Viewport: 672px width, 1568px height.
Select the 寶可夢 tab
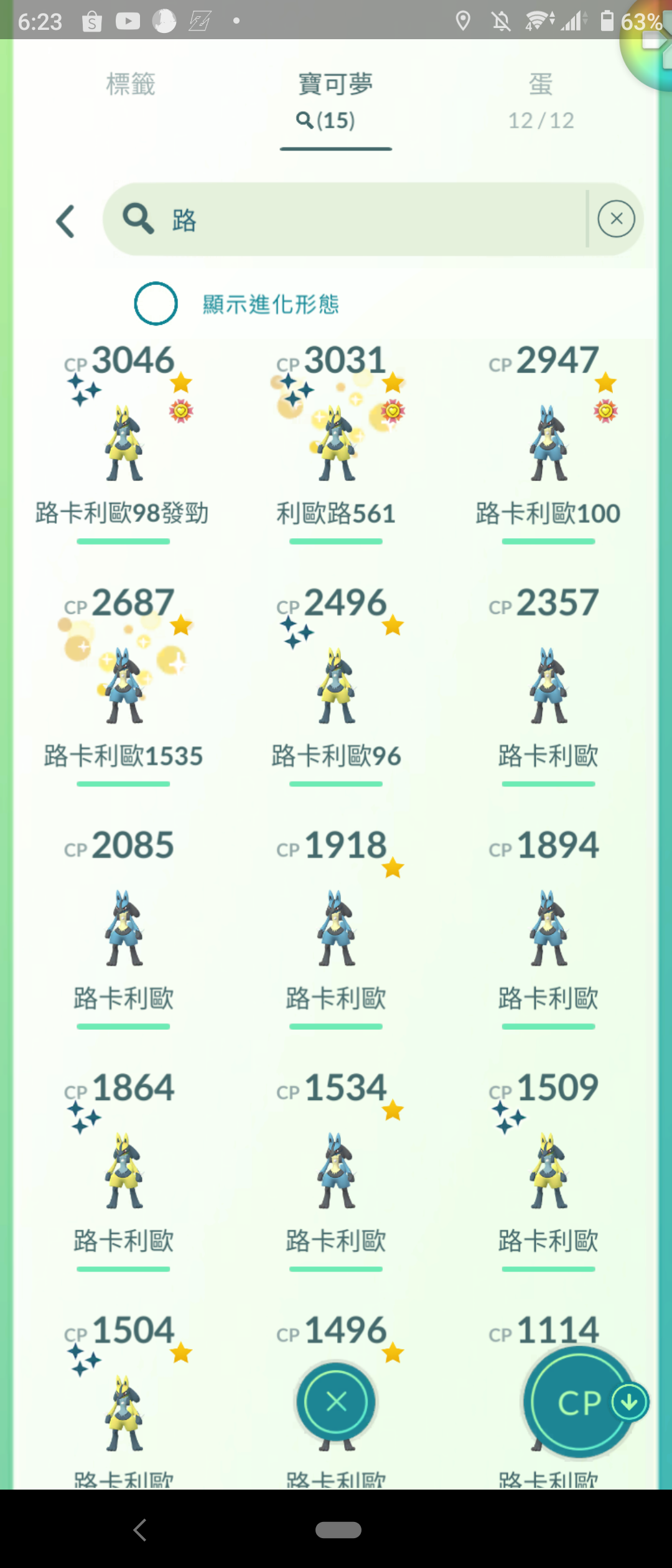click(x=335, y=100)
